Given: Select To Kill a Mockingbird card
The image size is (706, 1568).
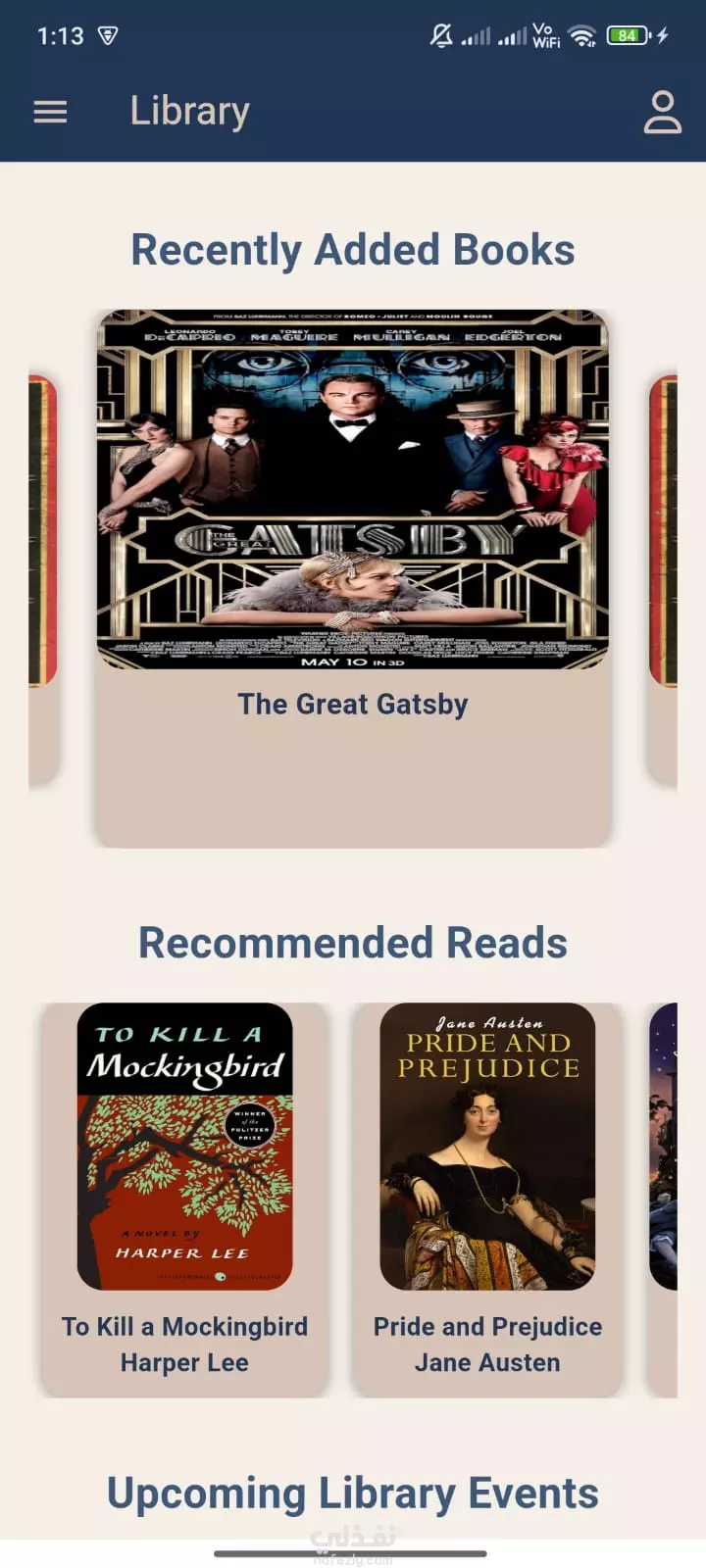Looking at the screenshot, I should [x=184, y=1200].
